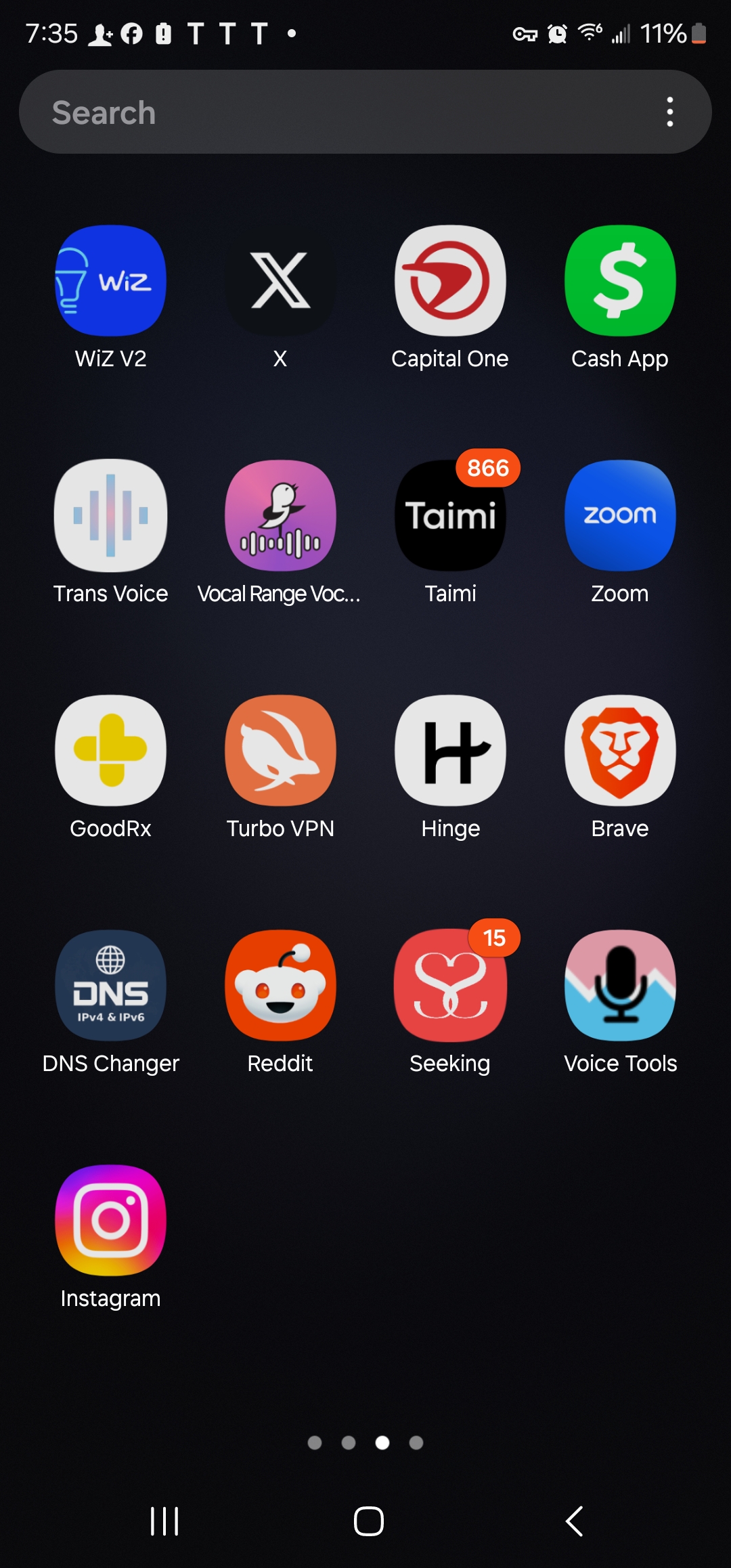Open the three-dot overflow menu

click(669, 112)
